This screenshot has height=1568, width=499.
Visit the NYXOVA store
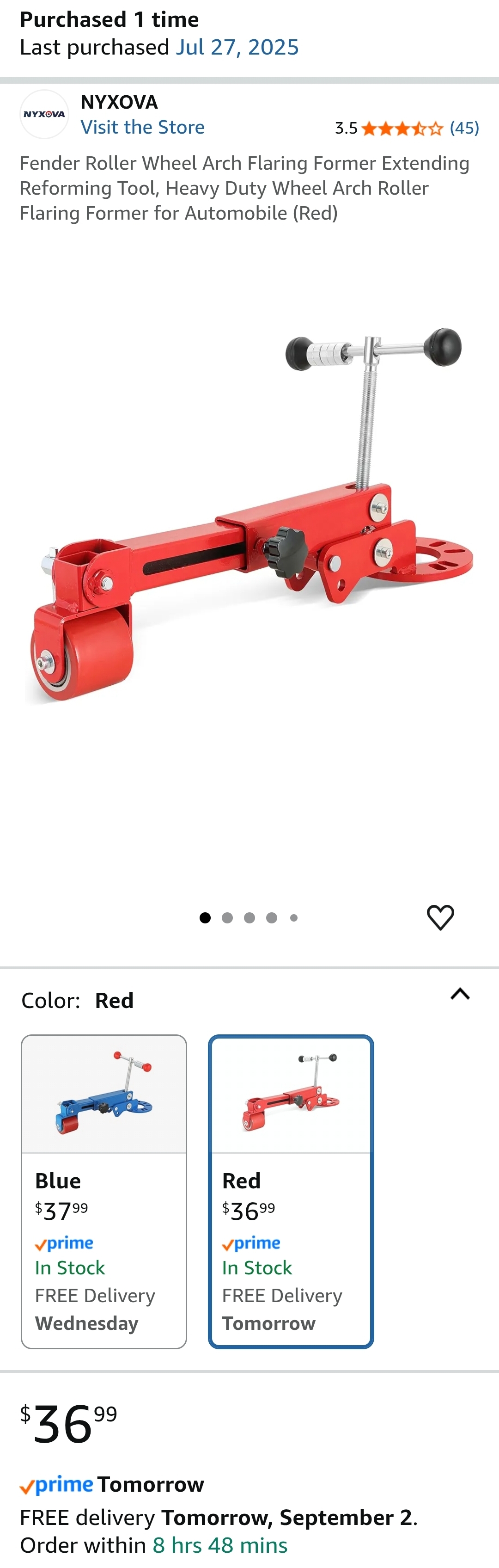coord(142,127)
